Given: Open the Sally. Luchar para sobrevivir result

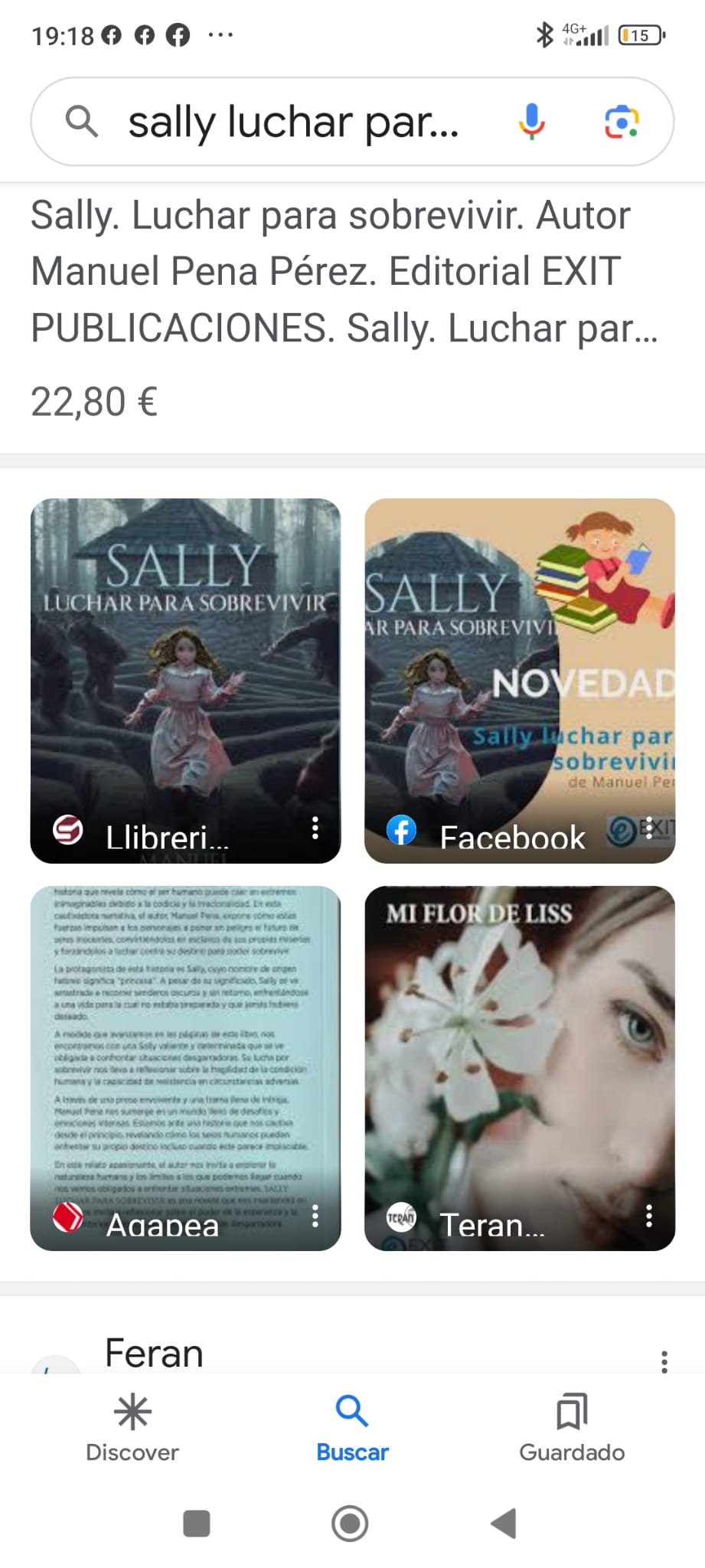Looking at the screenshot, I should (x=344, y=271).
